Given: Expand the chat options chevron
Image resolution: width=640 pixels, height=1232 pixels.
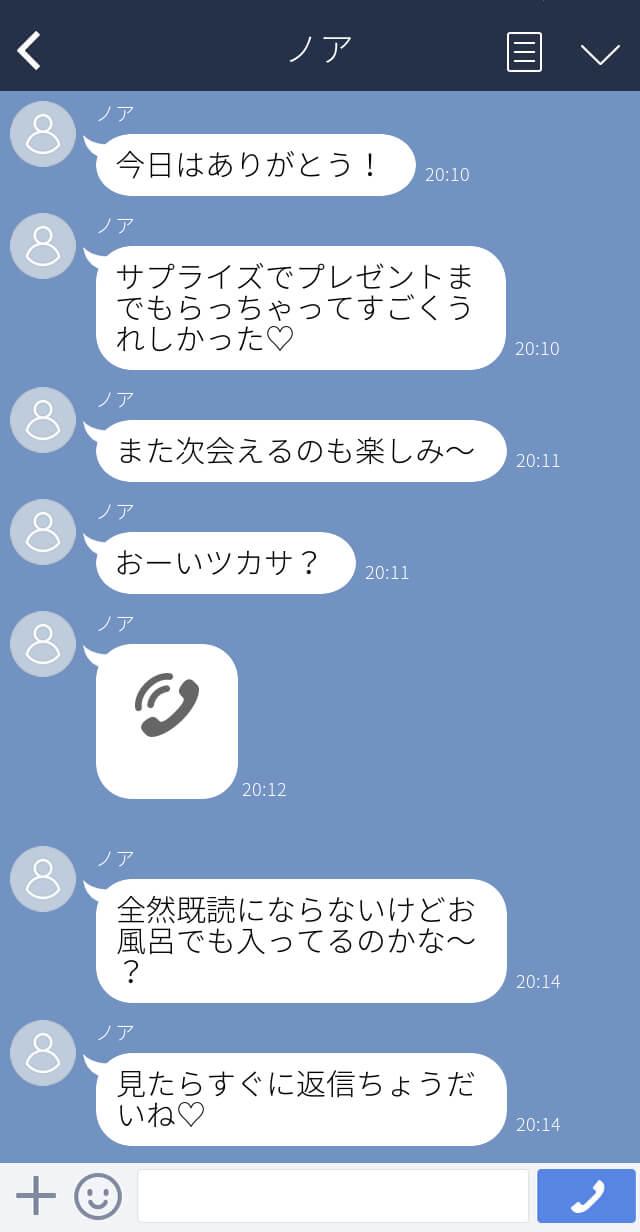Looking at the screenshot, I should (600, 54).
